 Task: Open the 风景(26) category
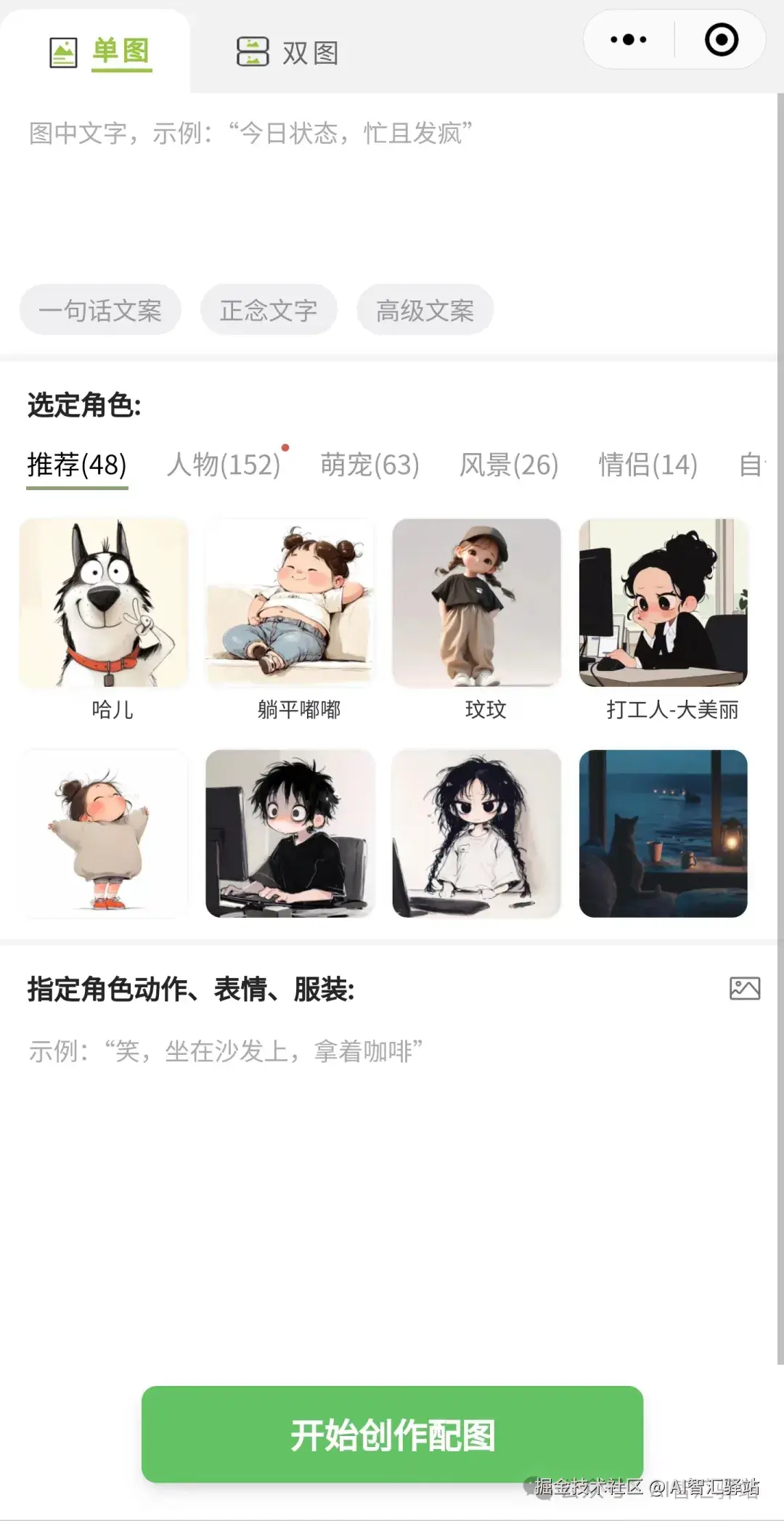(x=508, y=465)
